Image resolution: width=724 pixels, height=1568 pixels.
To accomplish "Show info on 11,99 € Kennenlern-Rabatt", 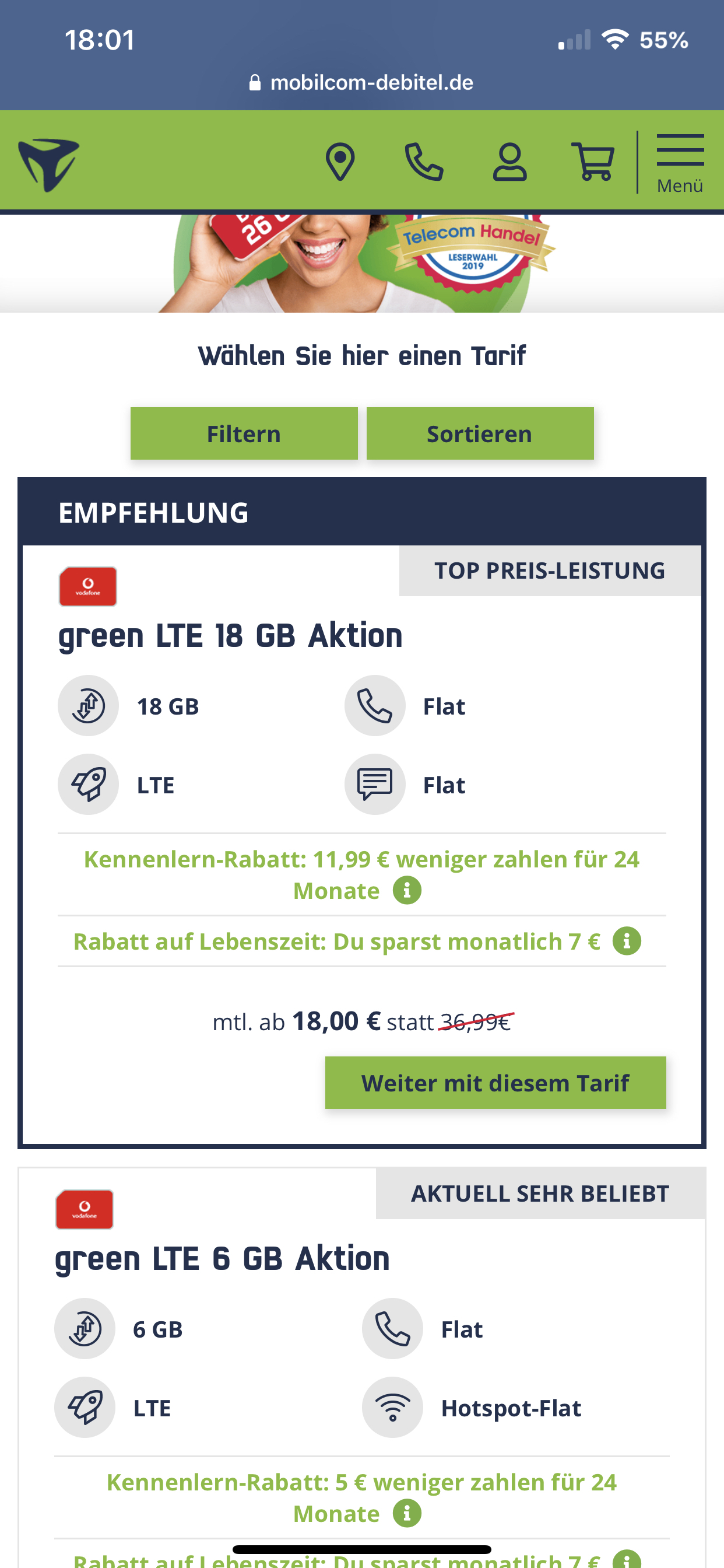I will point(407,891).
